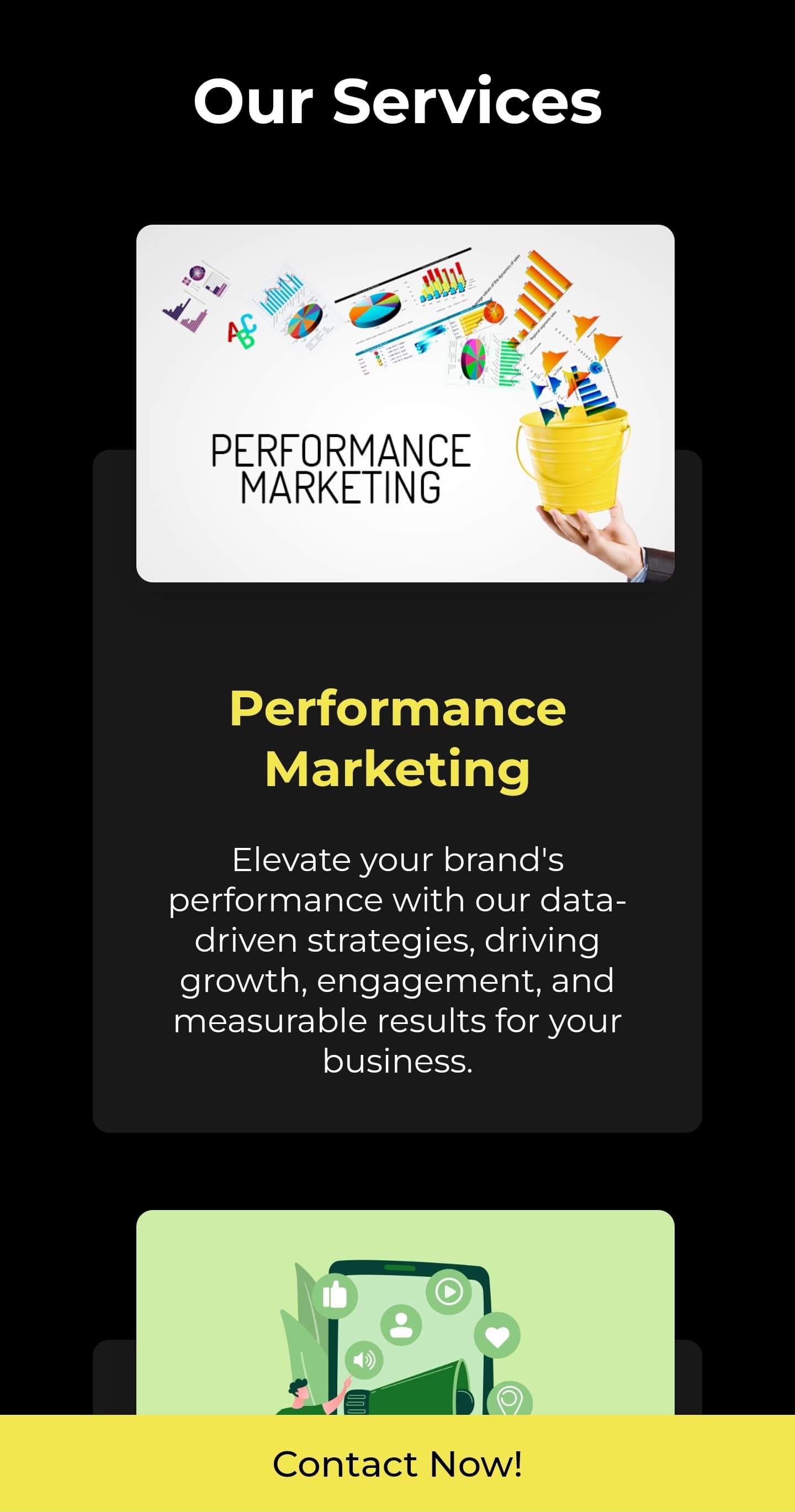Tap the Contact Now! button

pyautogui.click(x=397, y=1463)
